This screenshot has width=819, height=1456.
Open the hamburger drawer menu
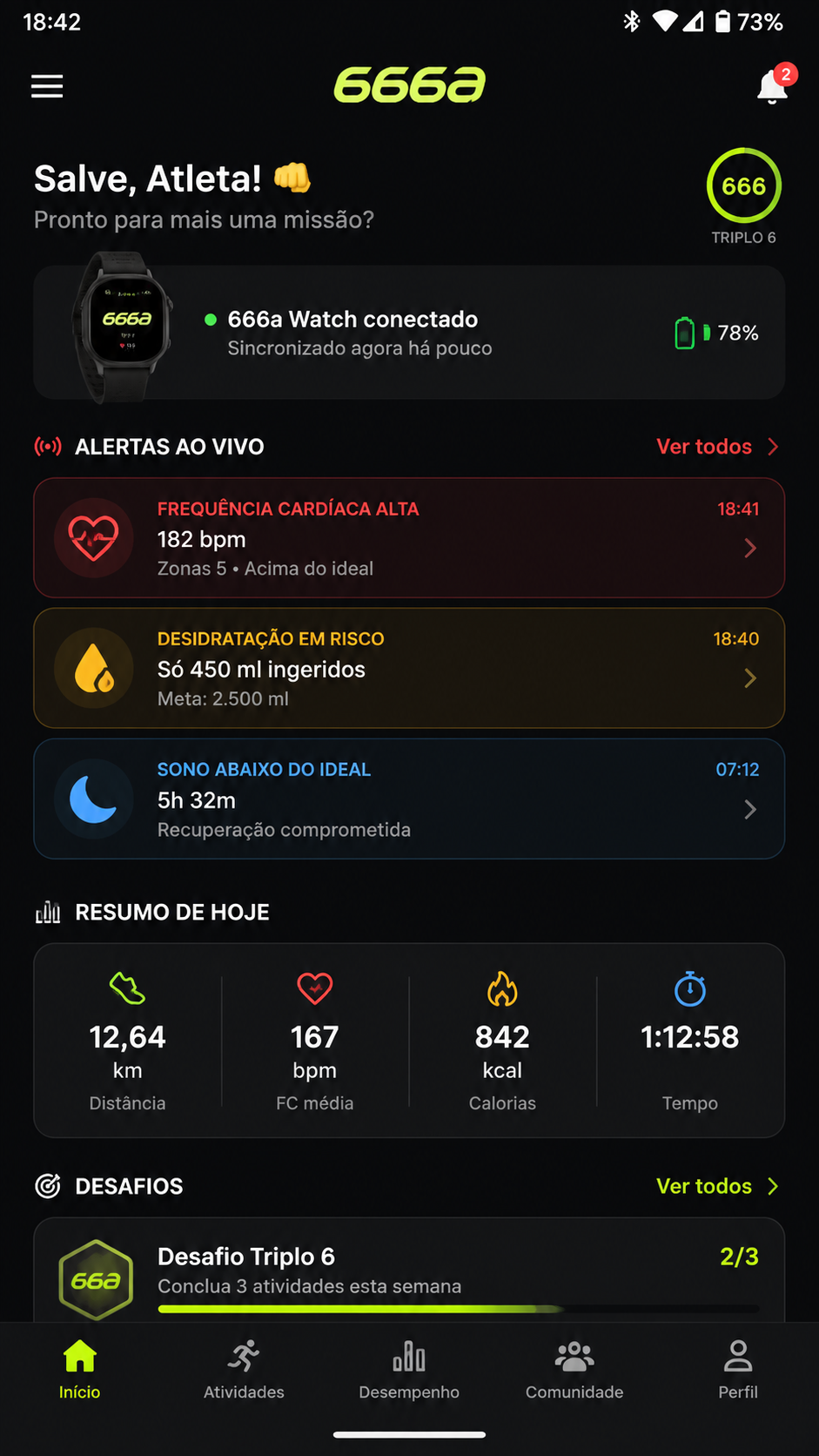47,86
